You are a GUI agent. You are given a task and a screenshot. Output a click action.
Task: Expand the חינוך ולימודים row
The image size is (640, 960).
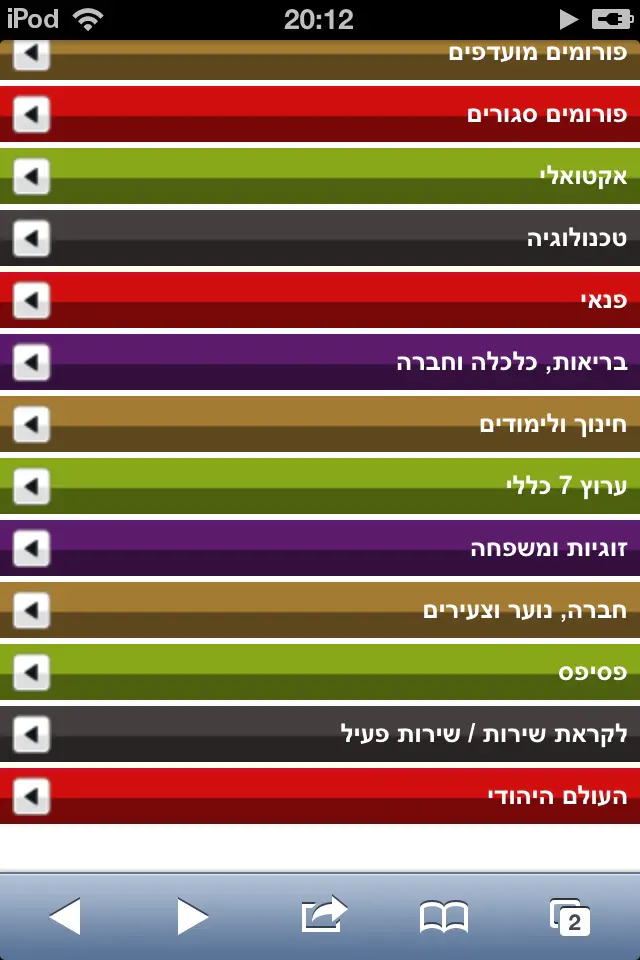320,424
